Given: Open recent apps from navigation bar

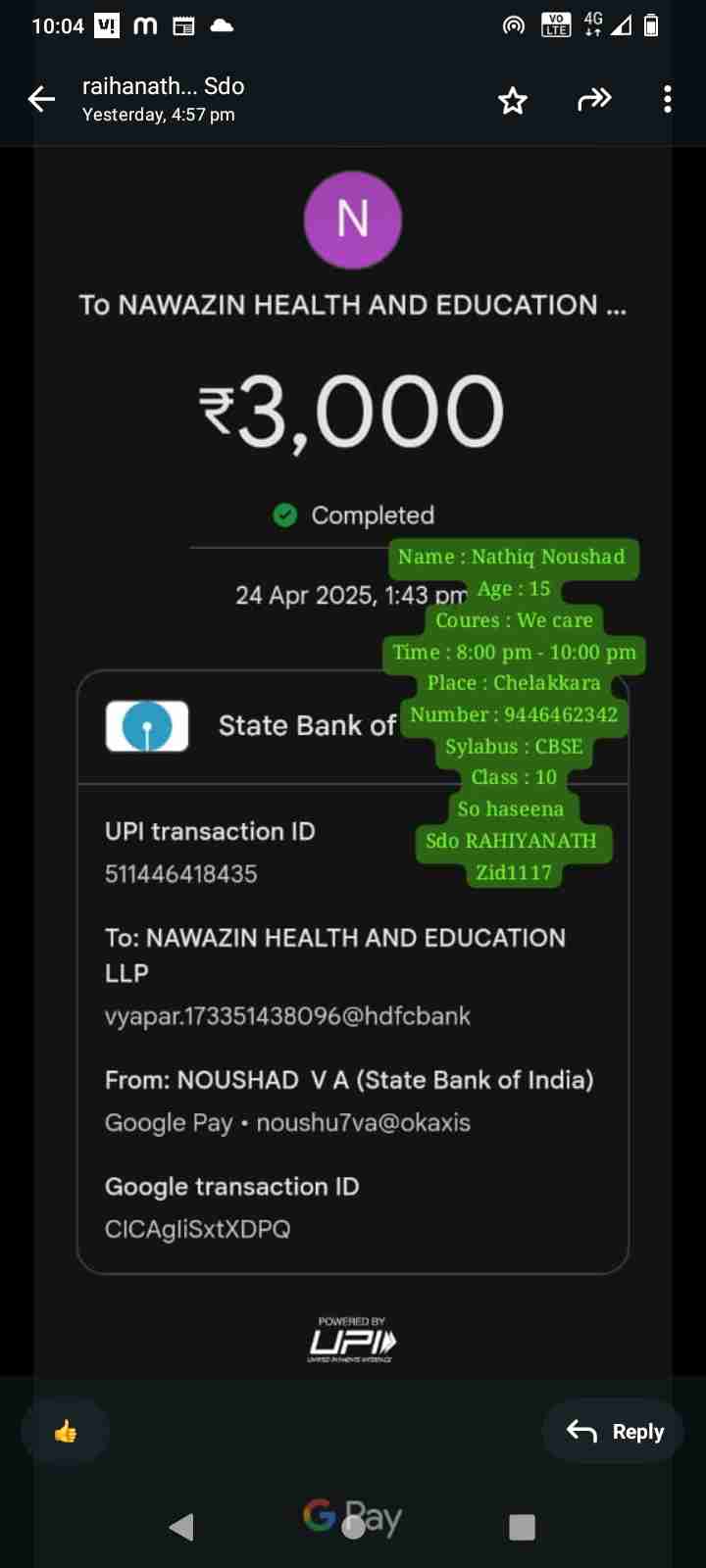Looking at the screenshot, I should coord(522,1526).
